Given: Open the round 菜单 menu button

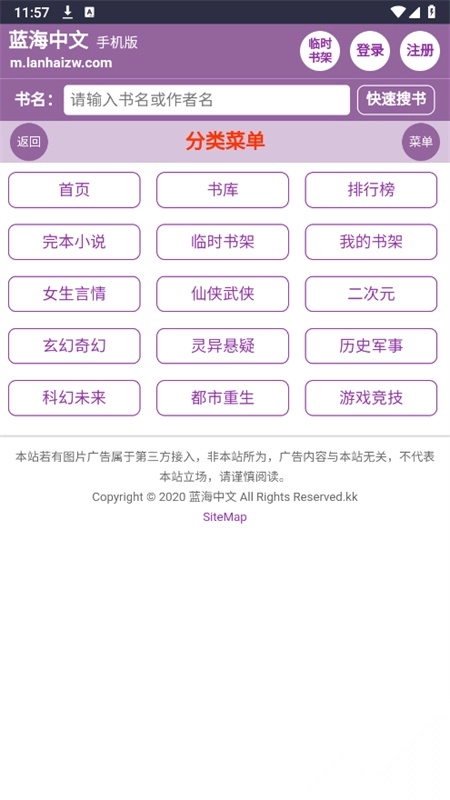Looking at the screenshot, I should 421,142.
